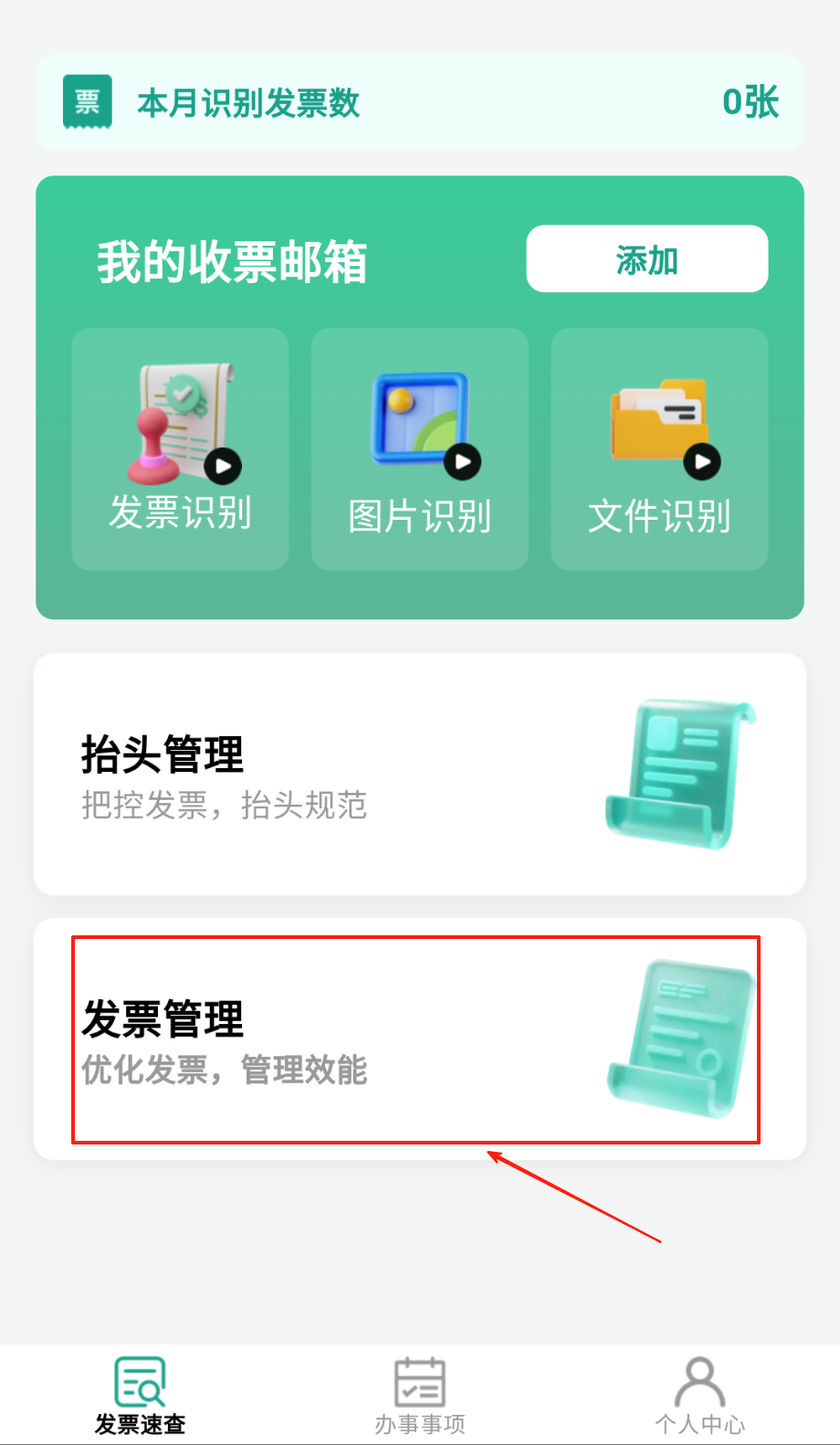The image size is (840, 1445).
Task: Tap the 添加 button for 收票邮箱
Action: pyautogui.click(x=646, y=259)
